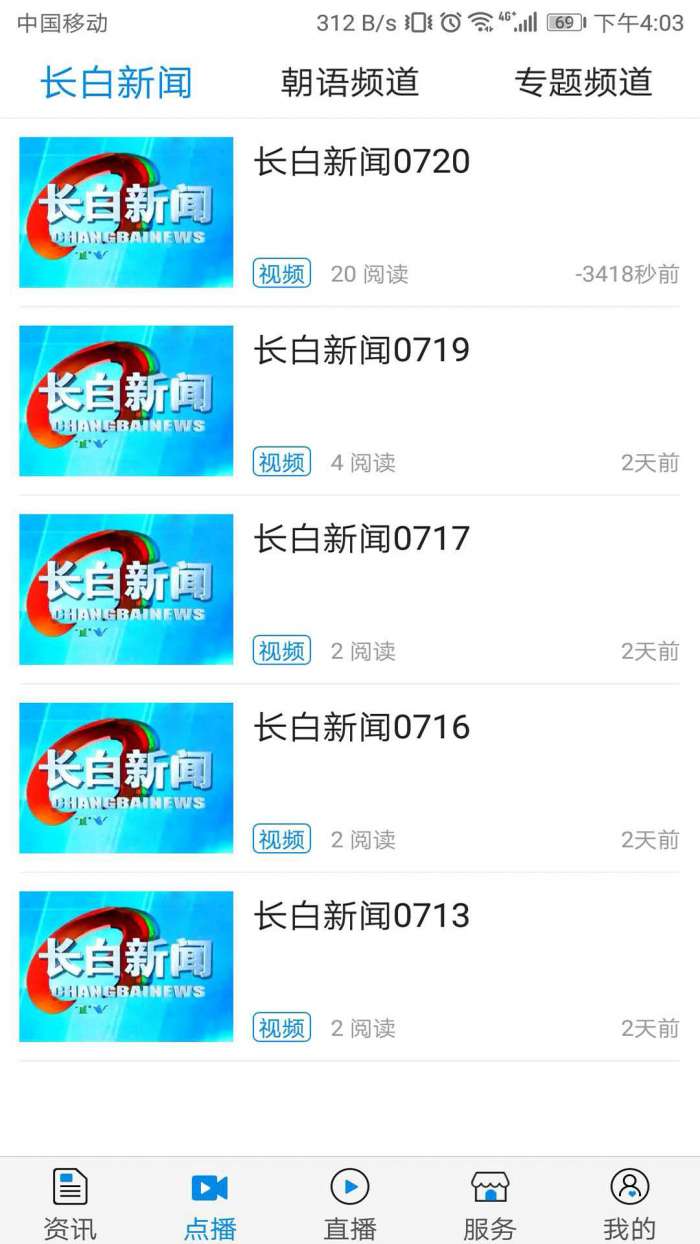Open the 直播 live tab
Screen dimensions: 700x1244
(x=350, y=1203)
